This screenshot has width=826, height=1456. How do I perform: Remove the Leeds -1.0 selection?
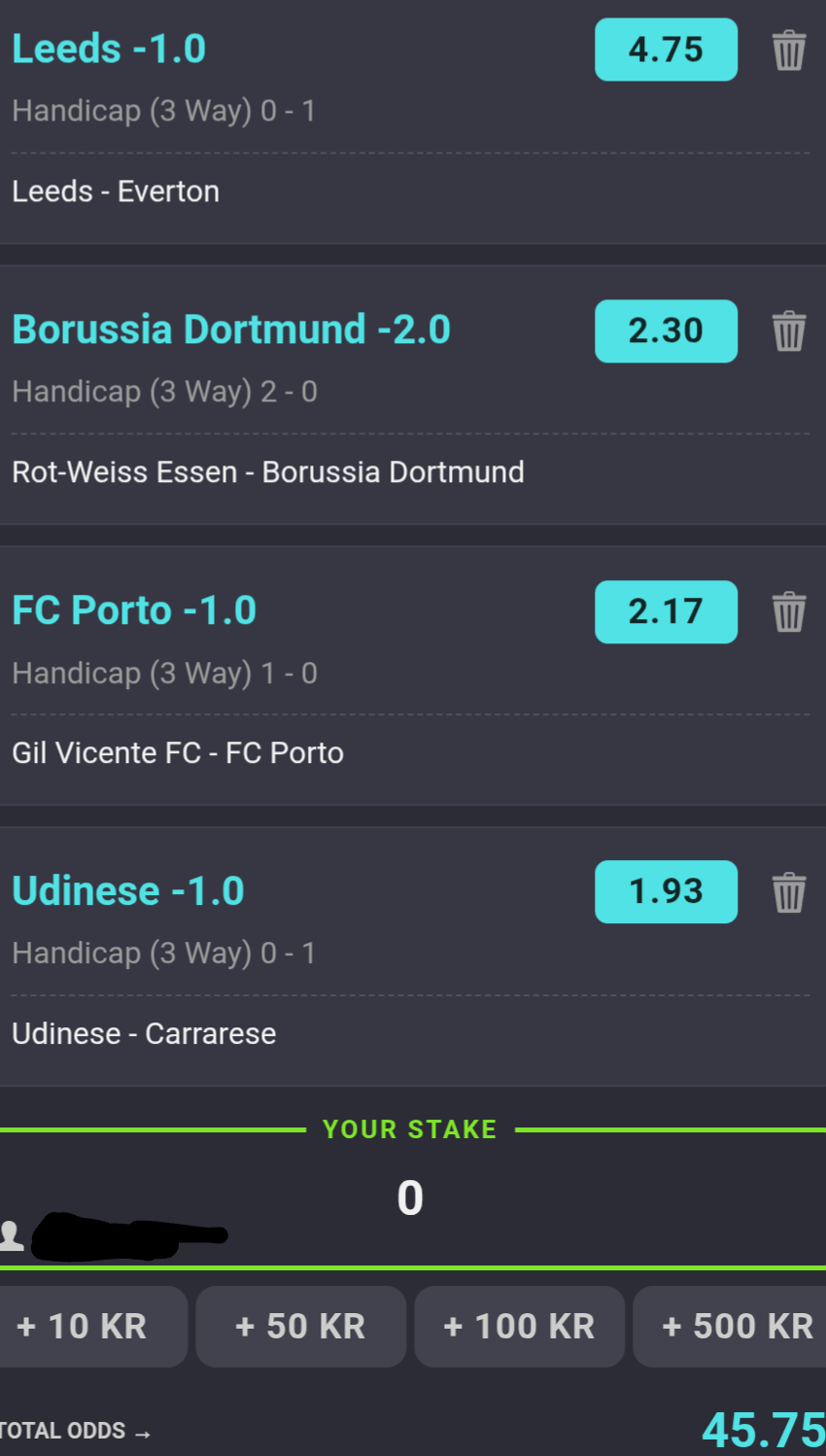(788, 50)
